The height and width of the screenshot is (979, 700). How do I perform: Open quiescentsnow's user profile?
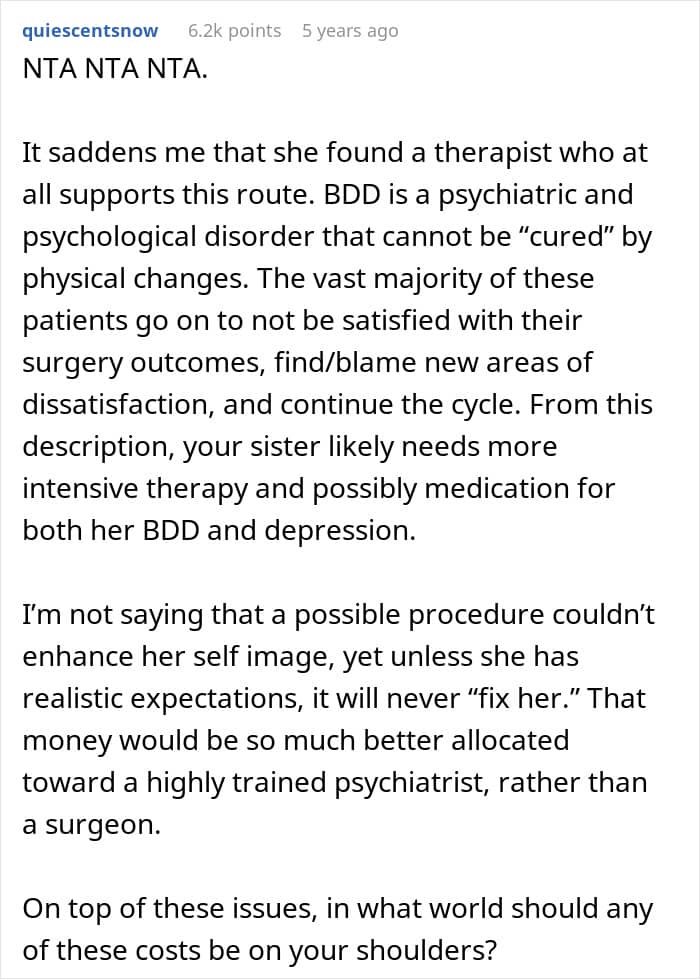(x=90, y=31)
